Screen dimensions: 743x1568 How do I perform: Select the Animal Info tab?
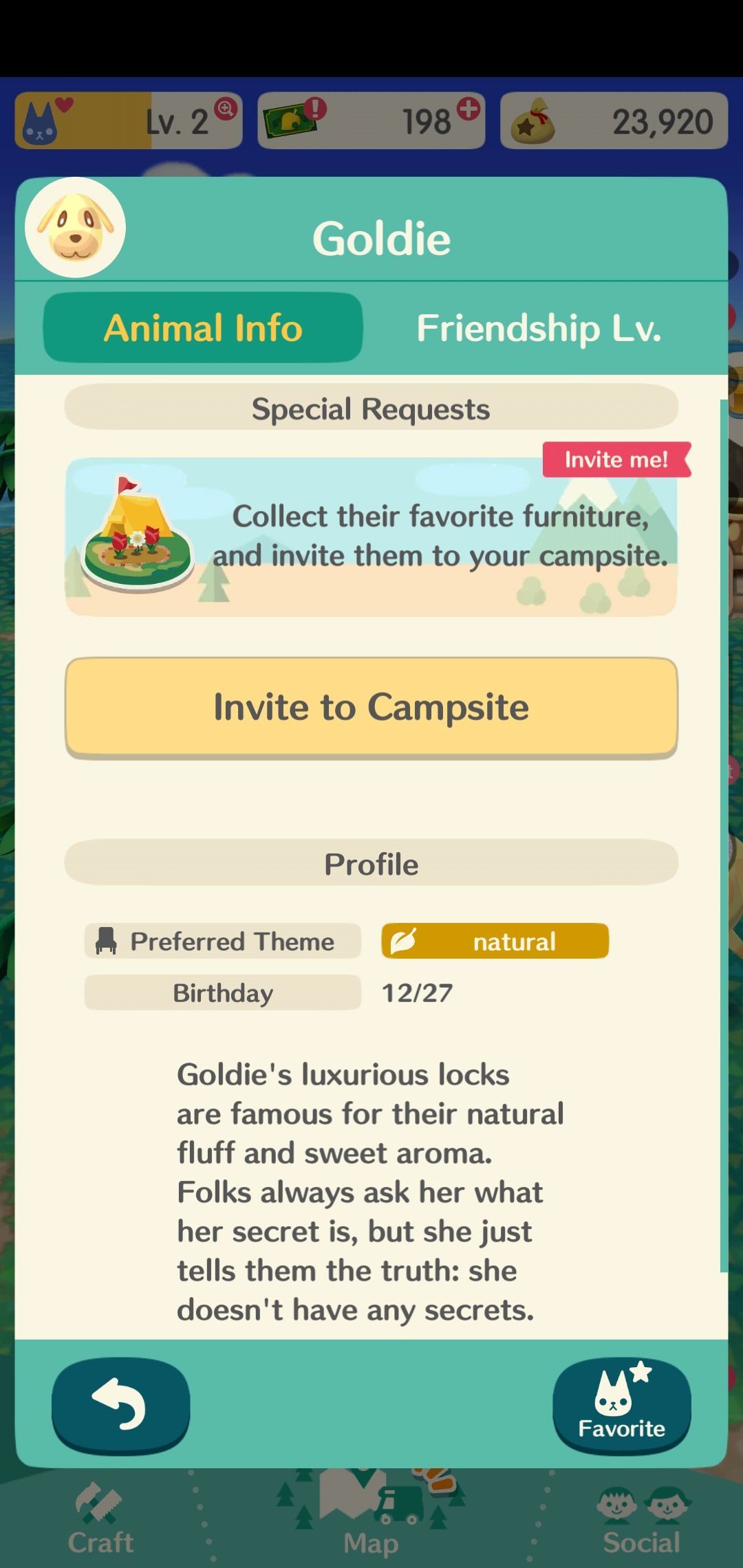[x=202, y=328]
